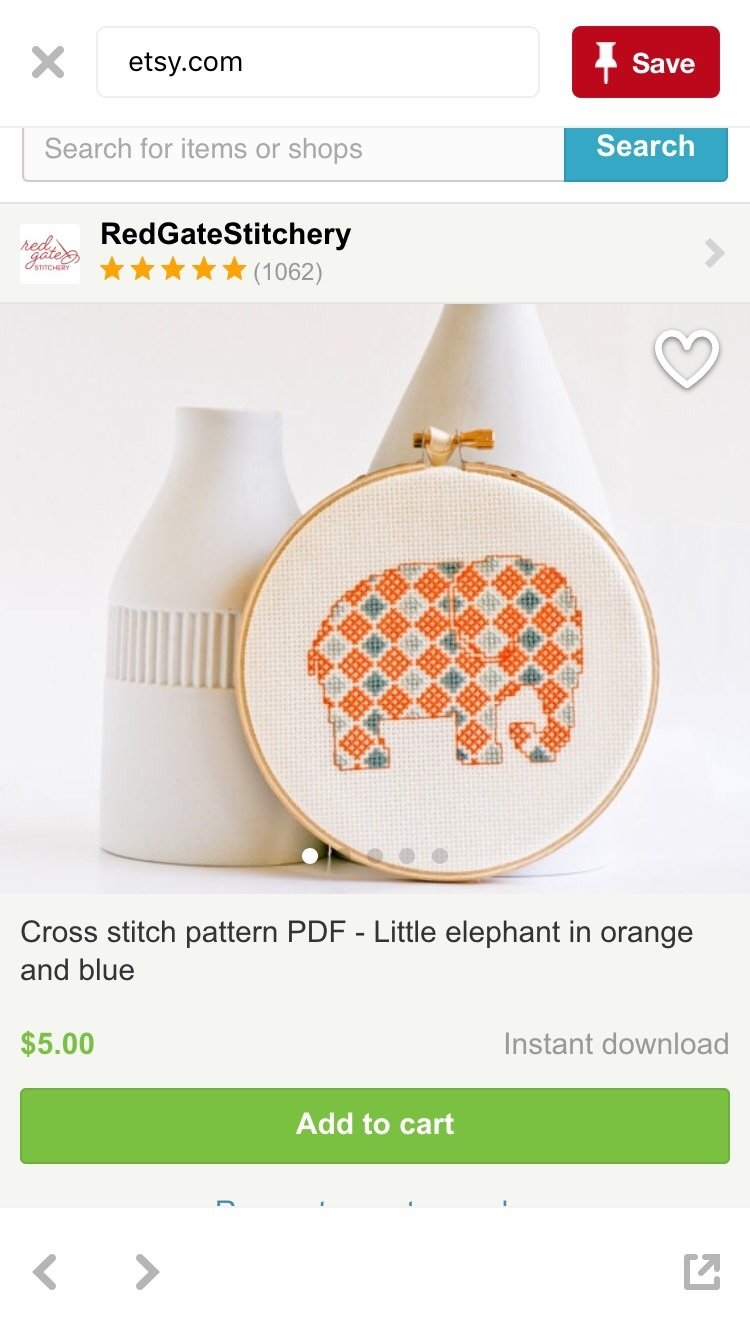Save this pin with the Save button
Image resolution: width=750 pixels, height=1334 pixels.
[x=645, y=62]
